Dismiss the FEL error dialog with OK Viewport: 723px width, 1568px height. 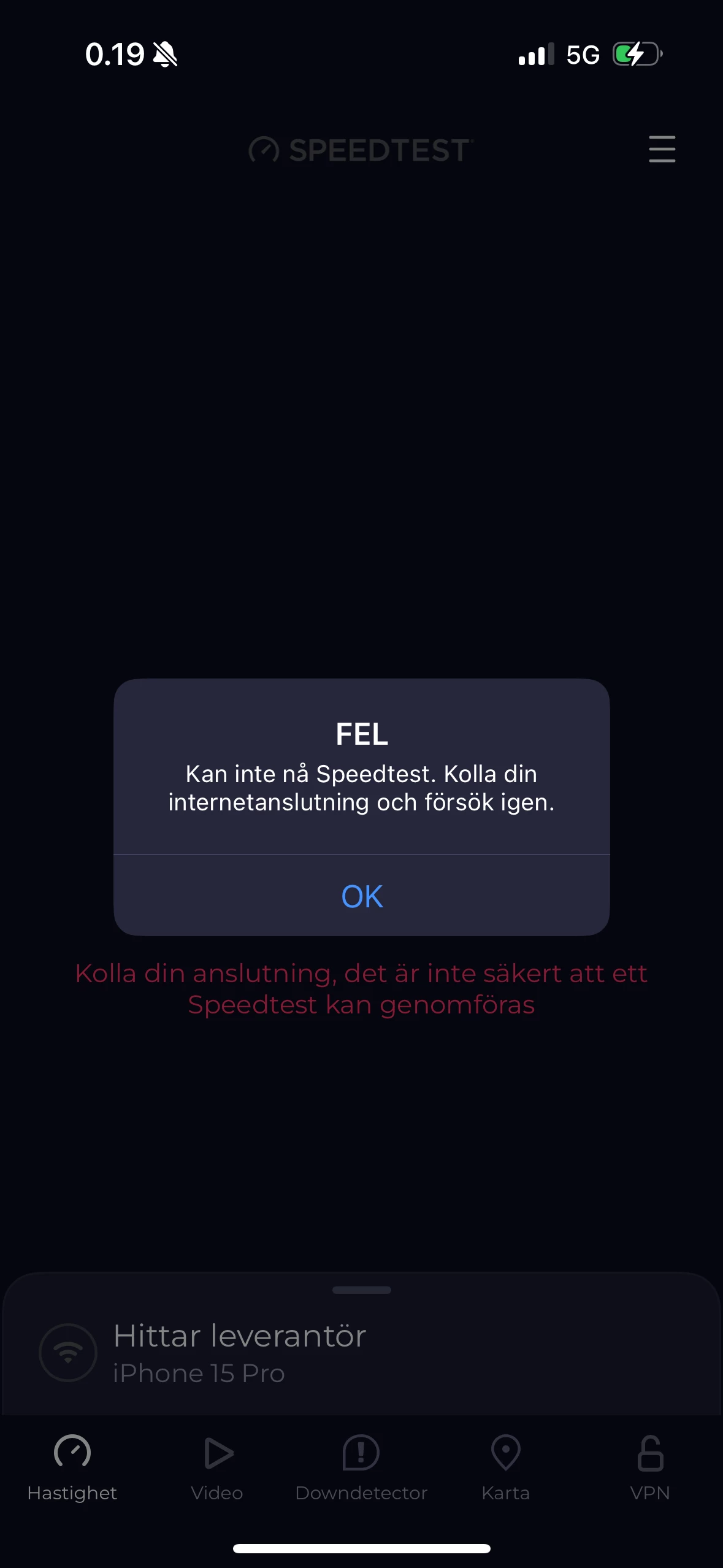tap(362, 896)
